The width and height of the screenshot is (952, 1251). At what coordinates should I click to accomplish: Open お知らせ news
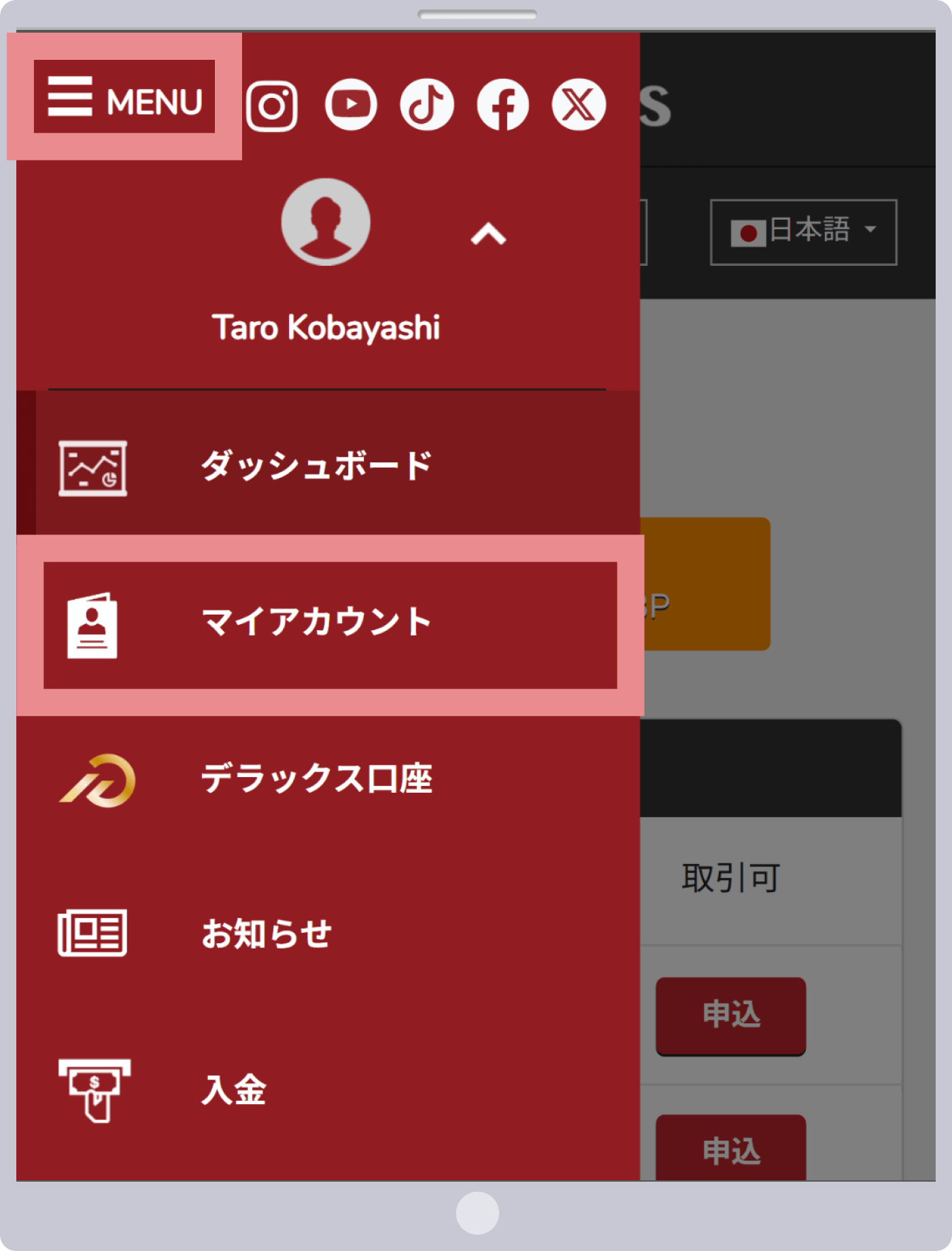(x=267, y=934)
